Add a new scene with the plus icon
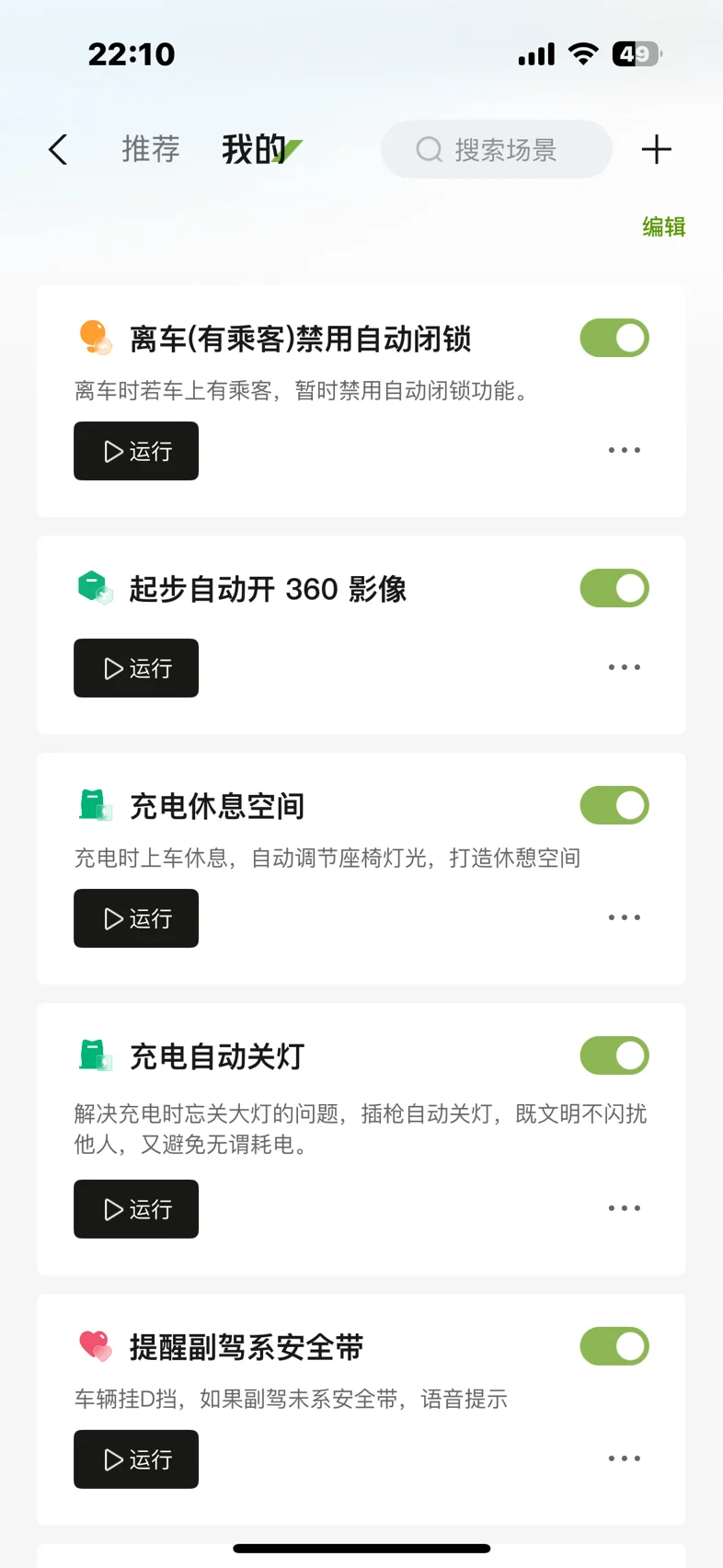The height and width of the screenshot is (1568, 723). coord(656,149)
